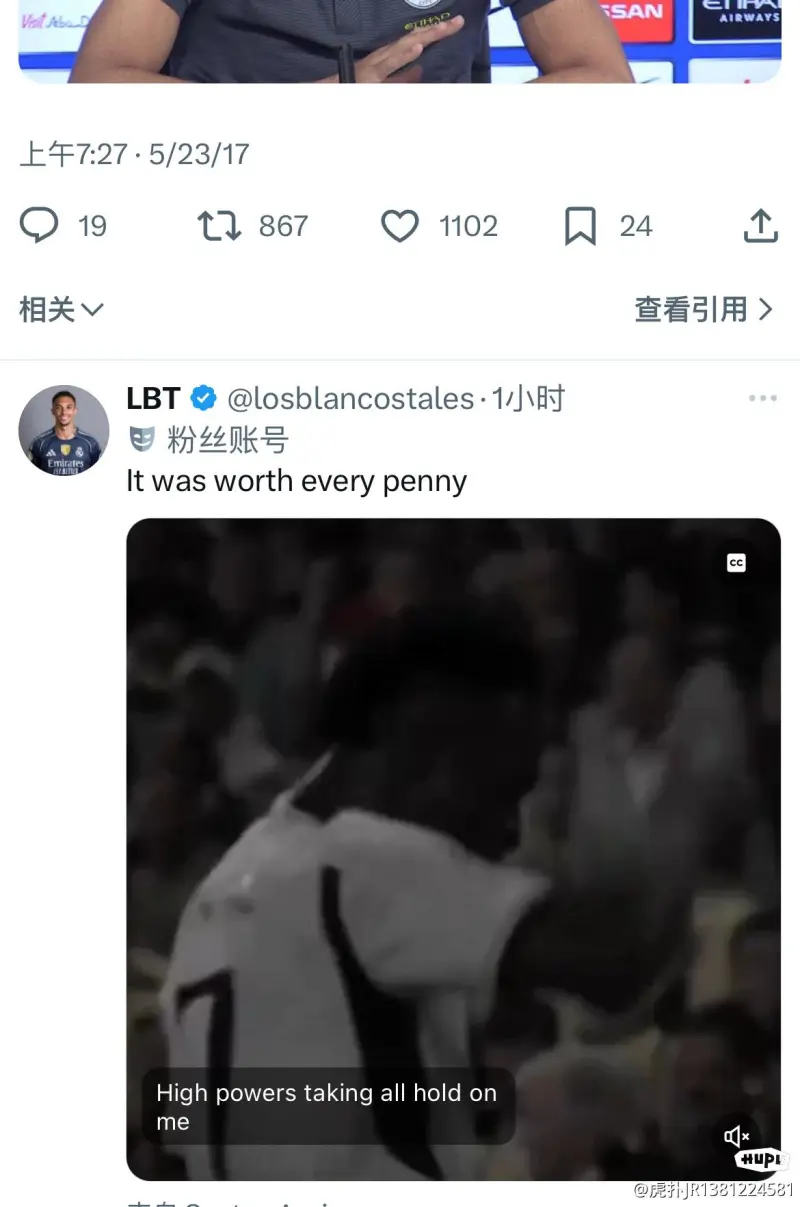
Task: Open replies via the comment icon
Action: pos(40,226)
